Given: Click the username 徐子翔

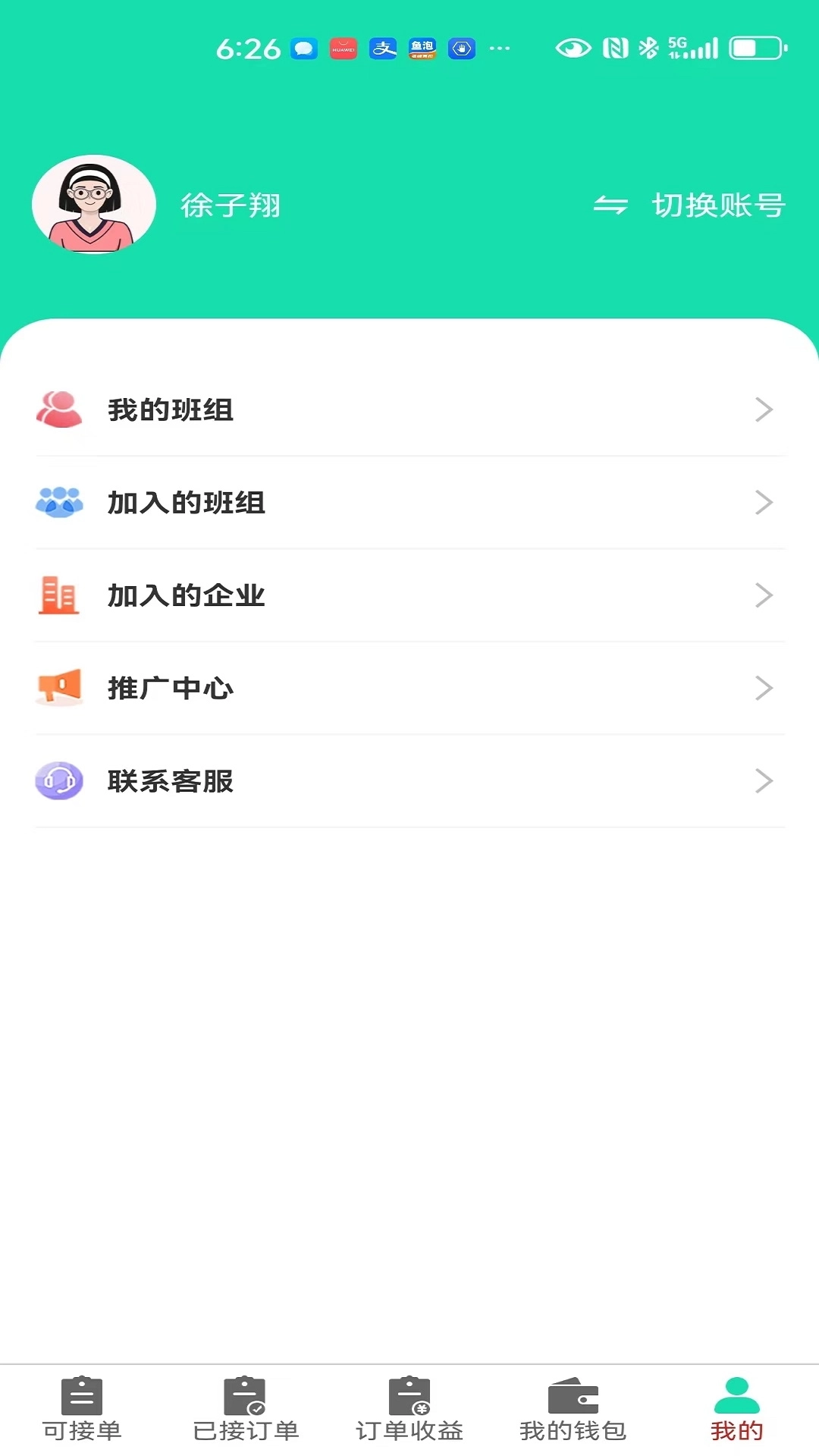Looking at the screenshot, I should 231,205.
